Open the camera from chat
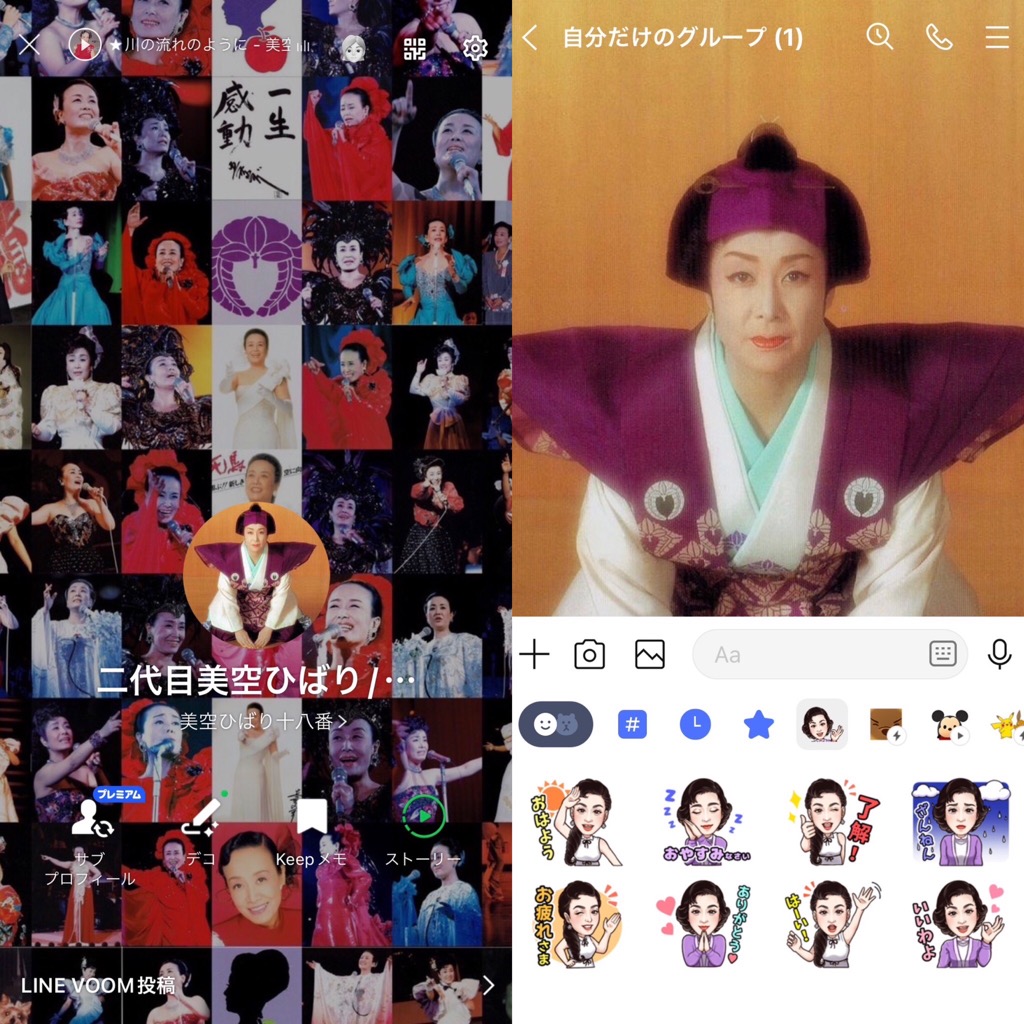Viewport: 1024px width, 1024px height. click(x=590, y=655)
